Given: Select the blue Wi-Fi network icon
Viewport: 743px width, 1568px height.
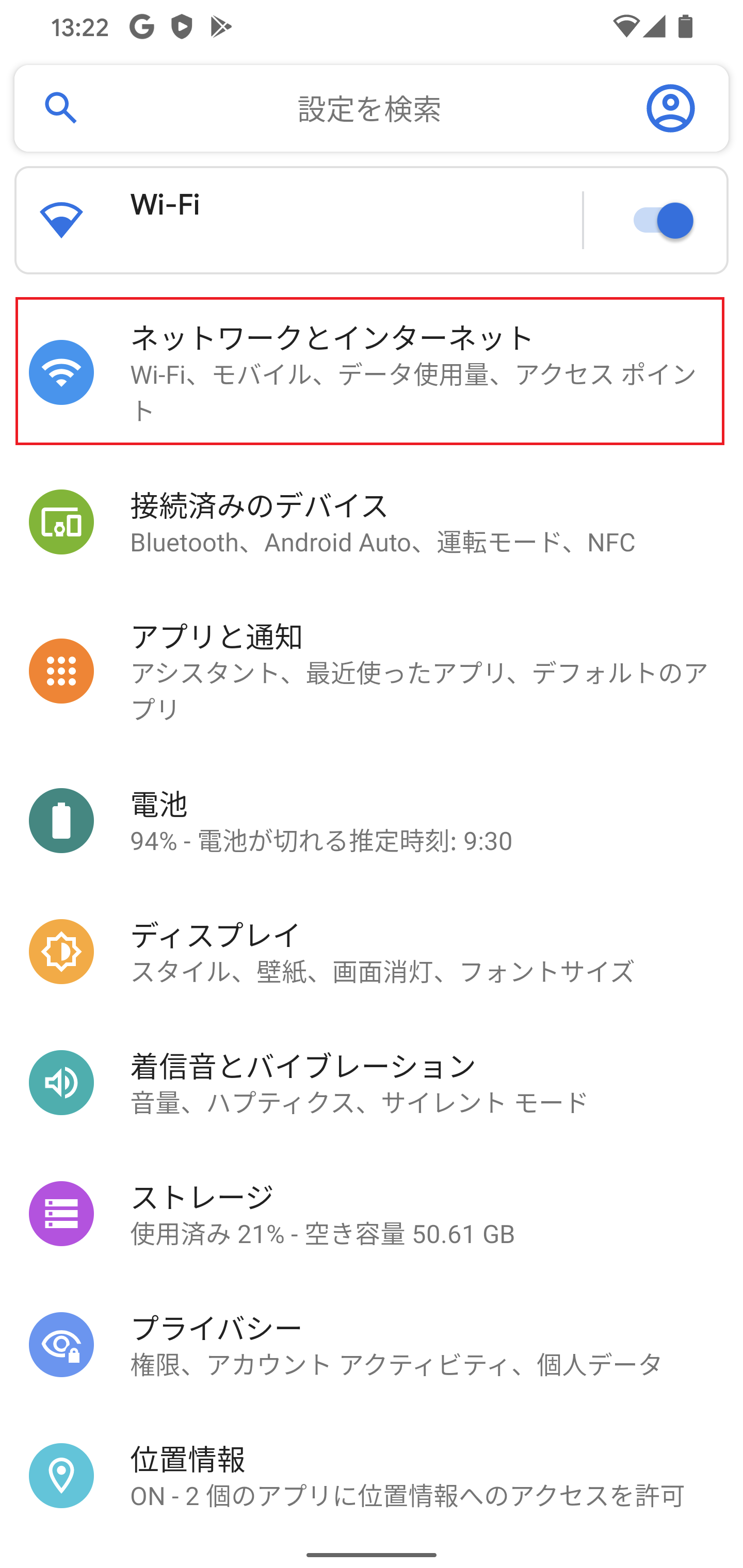Looking at the screenshot, I should point(61,219).
